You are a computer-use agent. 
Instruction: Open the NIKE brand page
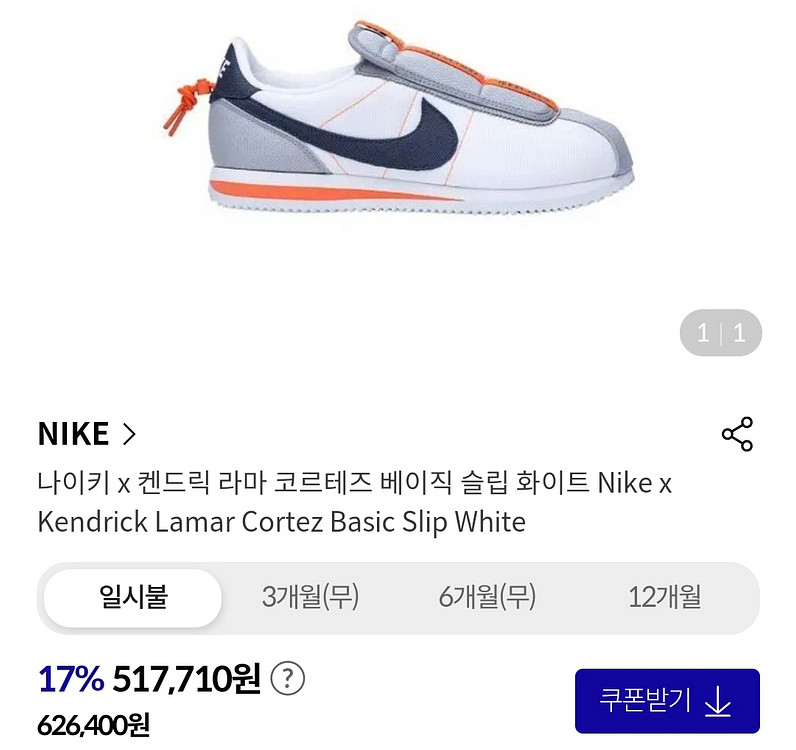tap(86, 434)
